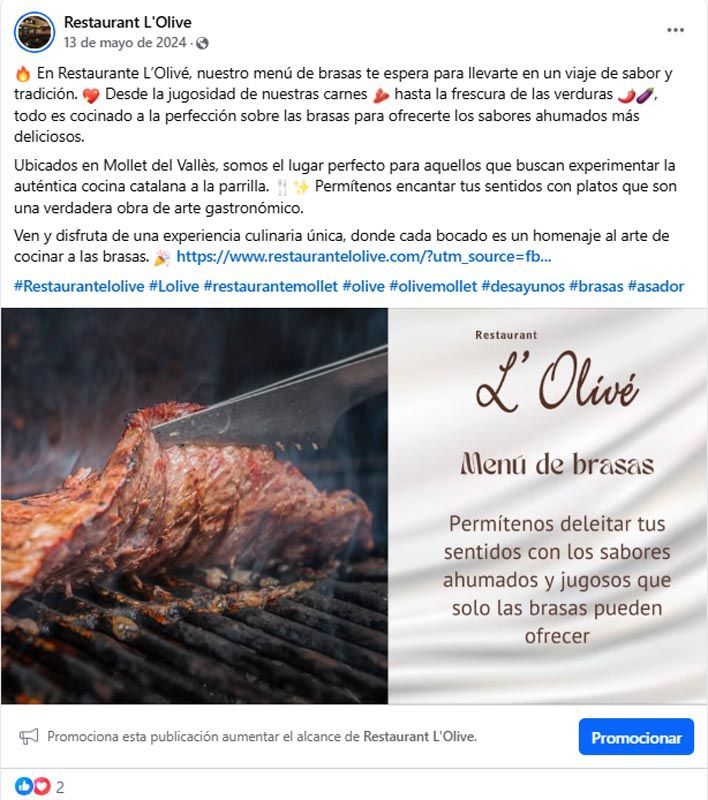
Task: Open the Restaurant L'Olive page name link
Action: (127, 22)
